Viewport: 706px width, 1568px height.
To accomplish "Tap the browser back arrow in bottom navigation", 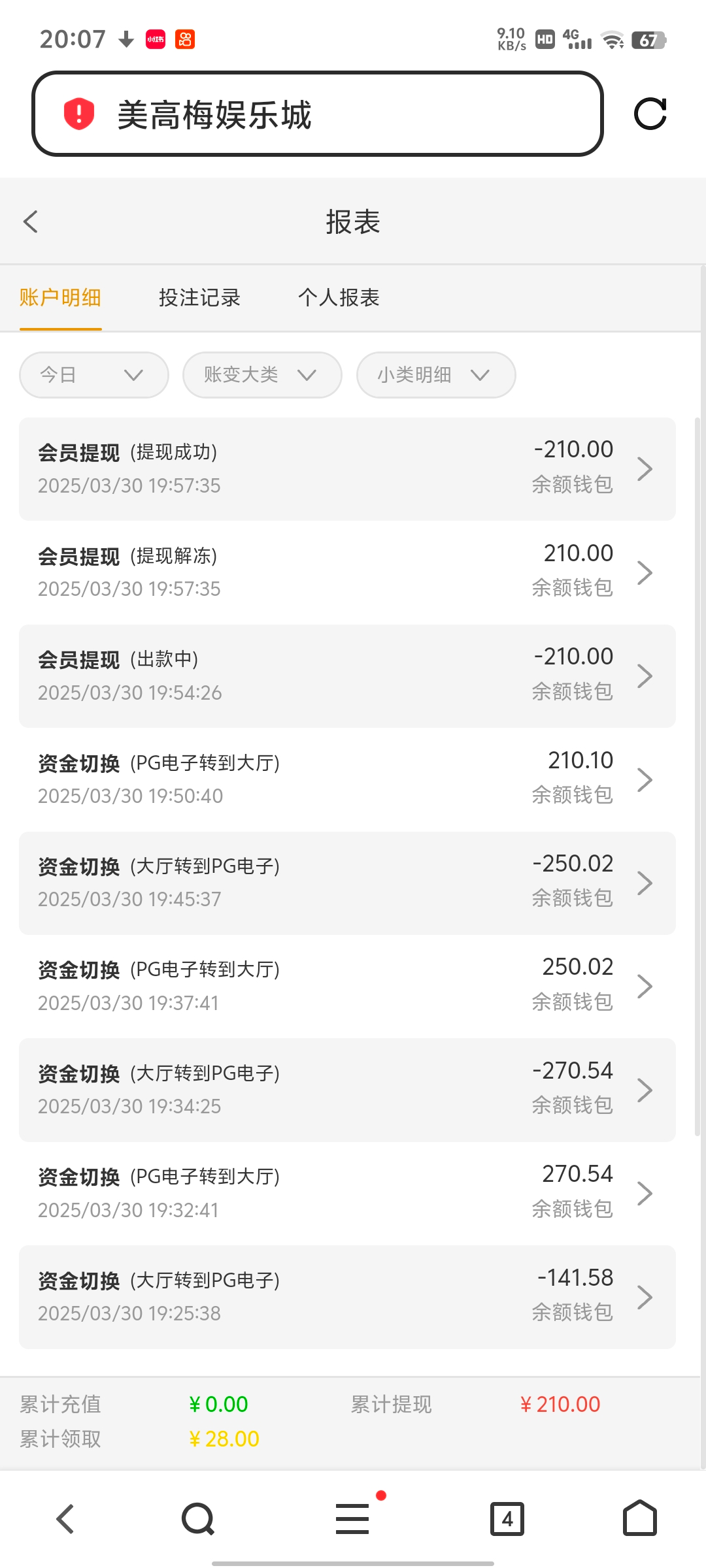I will [65, 1518].
